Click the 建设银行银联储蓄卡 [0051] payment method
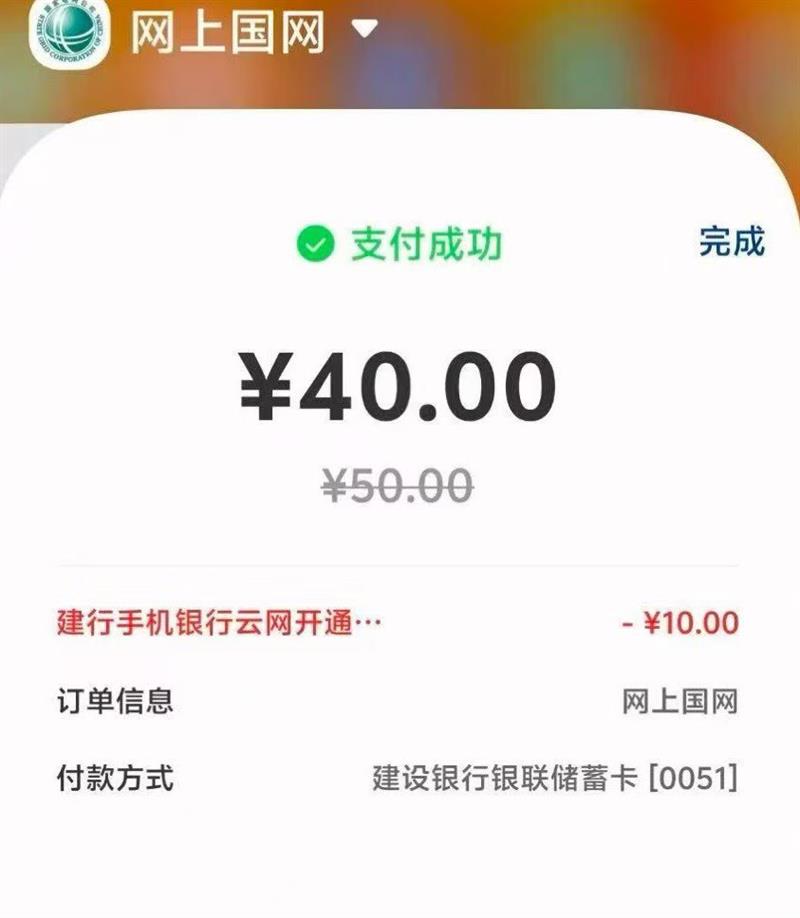Image resolution: width=800 pixels, height=918 pixels. (555, 775)
